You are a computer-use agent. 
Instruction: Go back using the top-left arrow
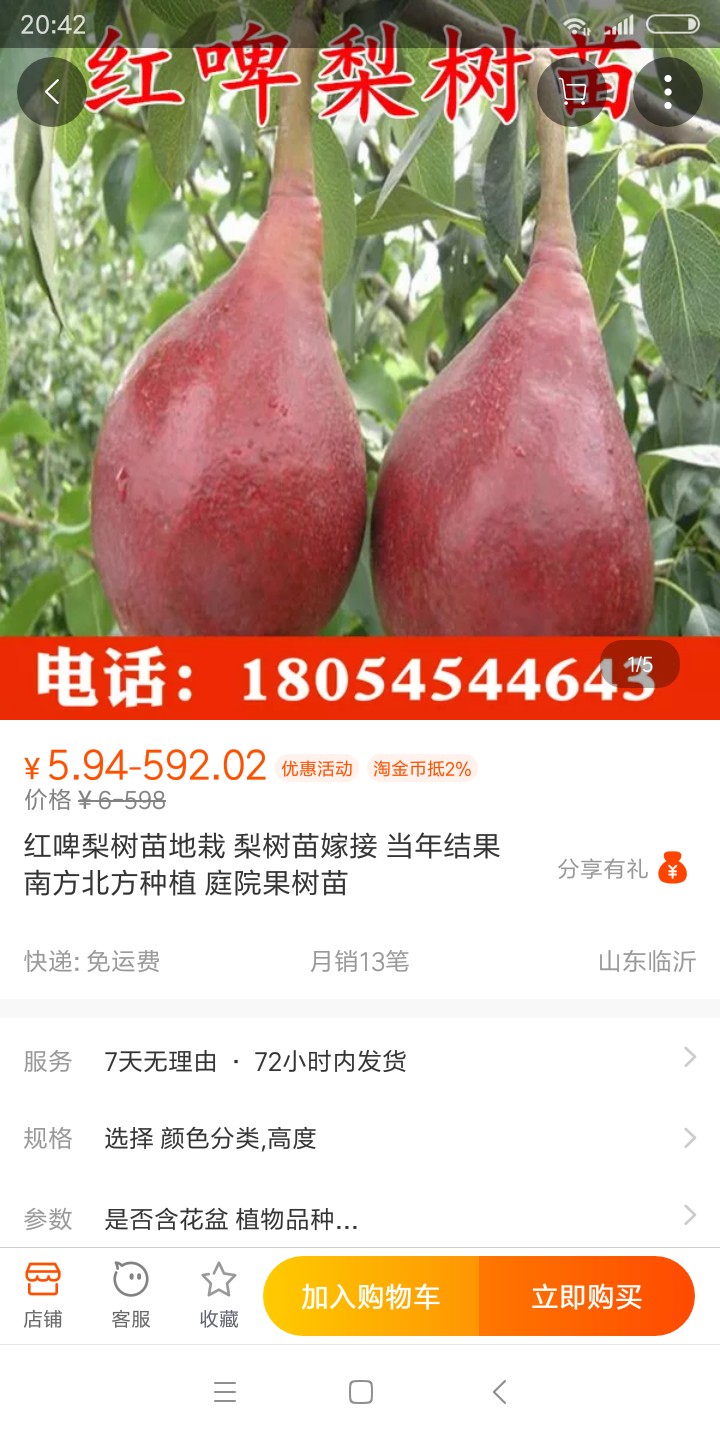[x=52, y=93]
